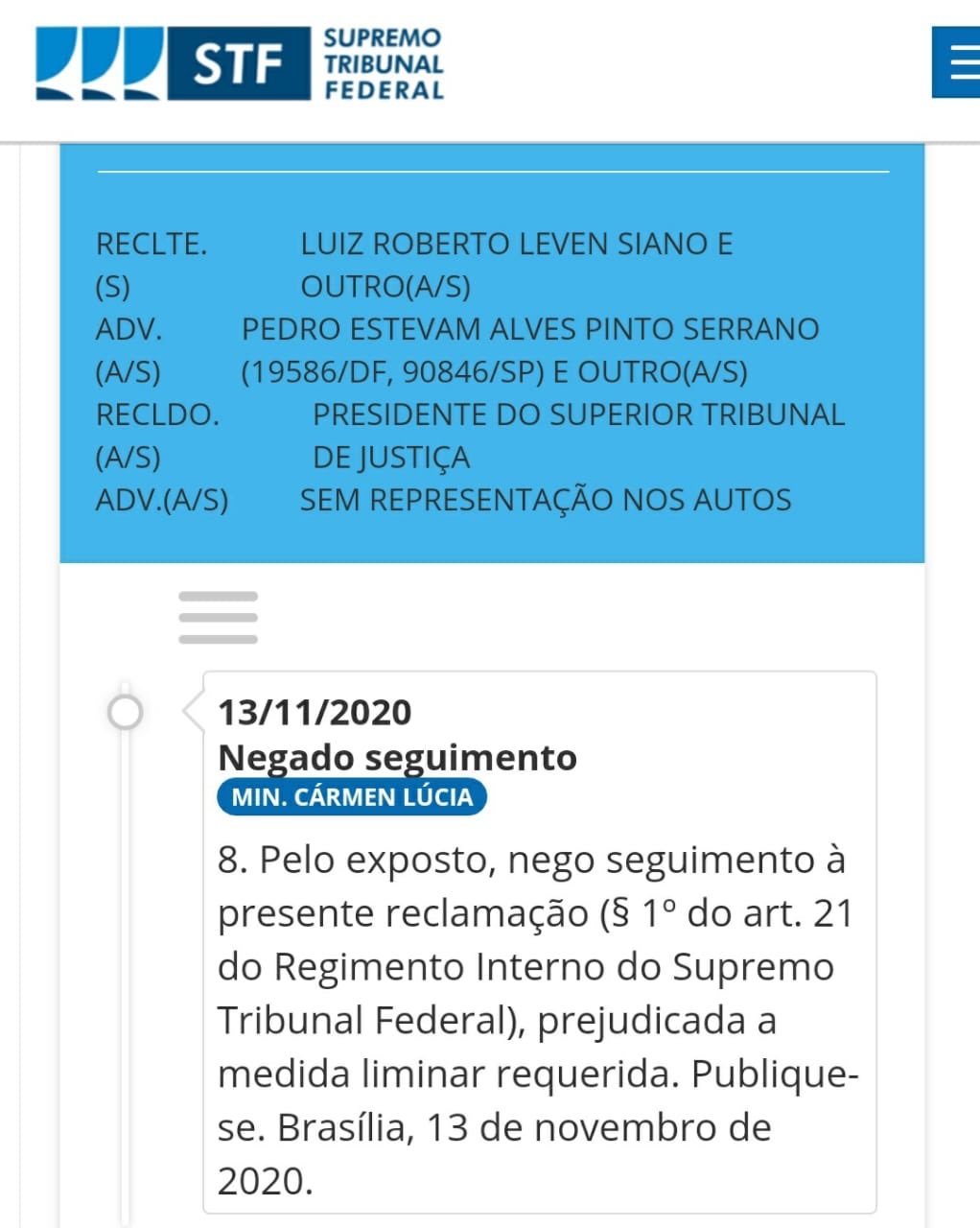Open the STF homepage via logo
Screen dimensions: 980x1228
click(x=240, y=63)
